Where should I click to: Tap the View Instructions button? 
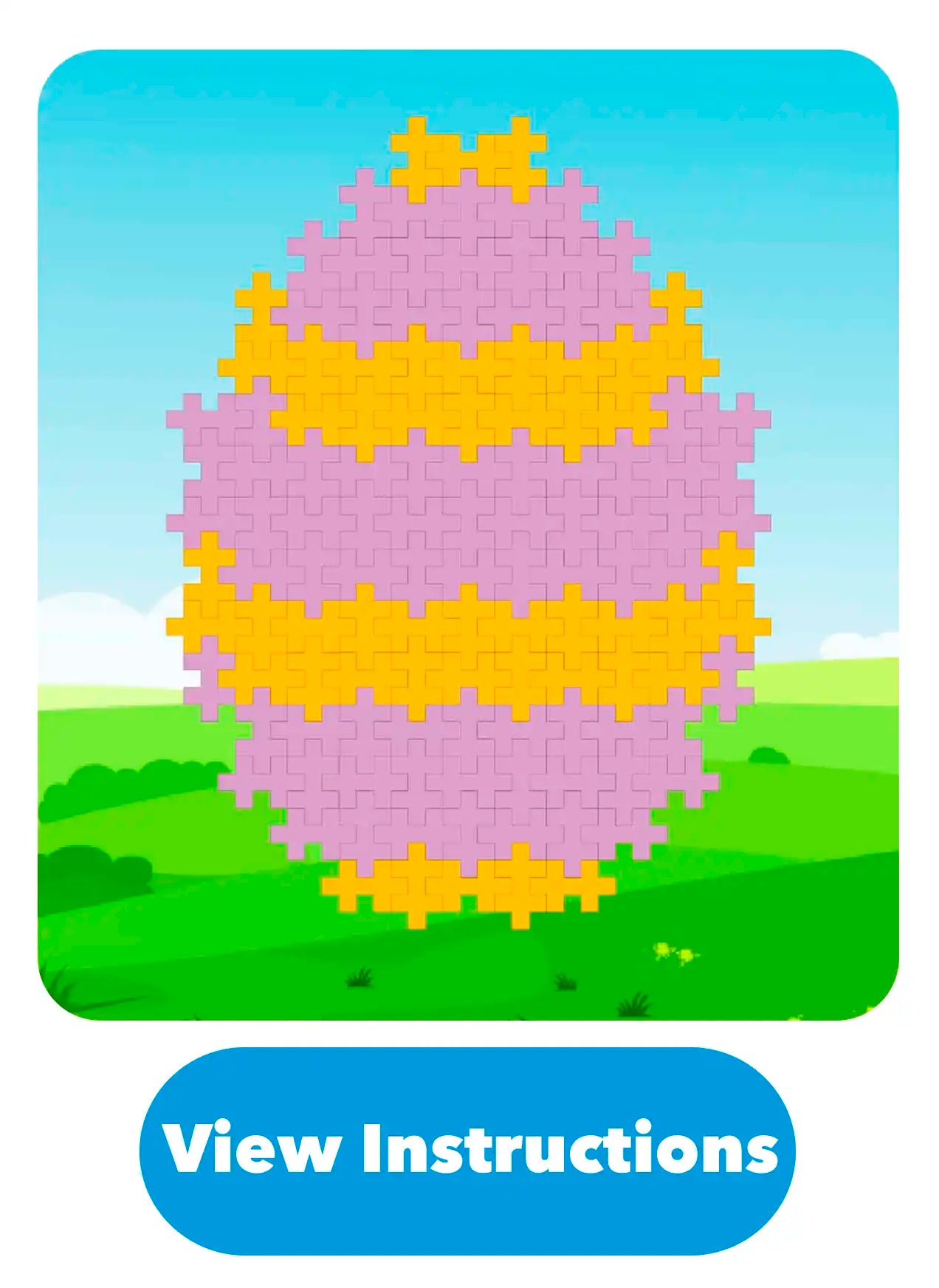pos(468,1150)
